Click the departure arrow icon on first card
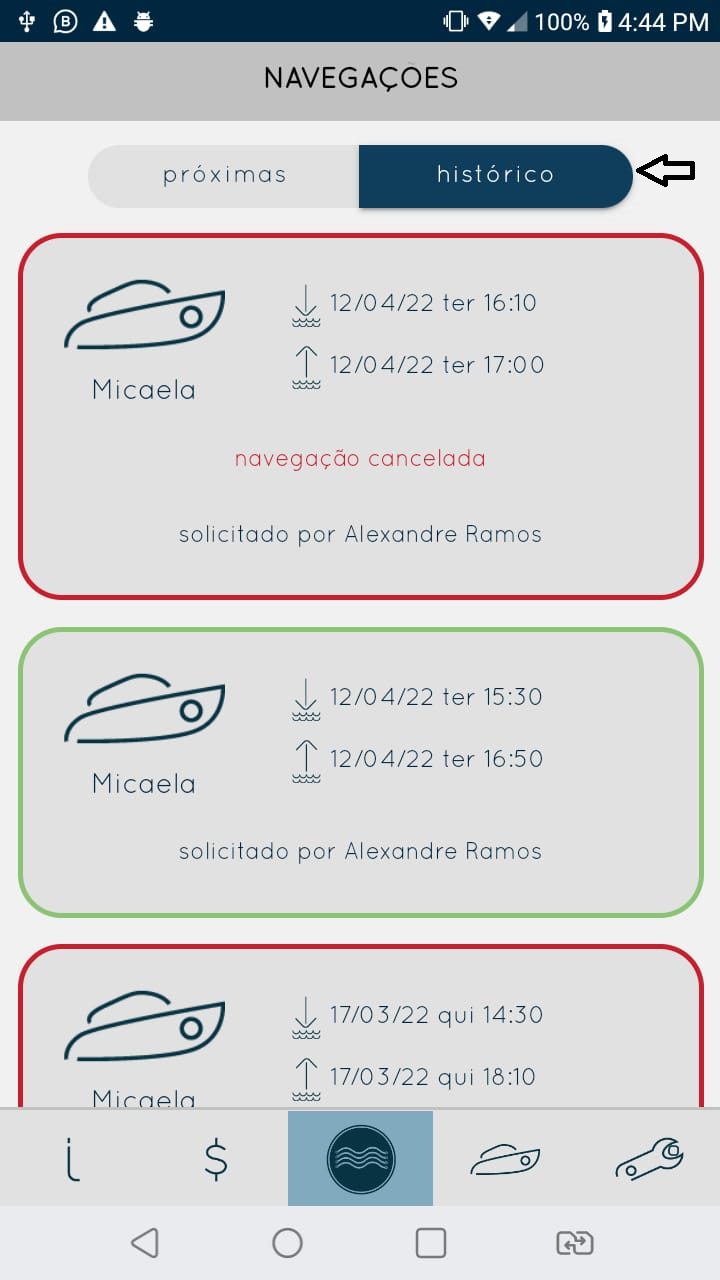 coord(305,304)
